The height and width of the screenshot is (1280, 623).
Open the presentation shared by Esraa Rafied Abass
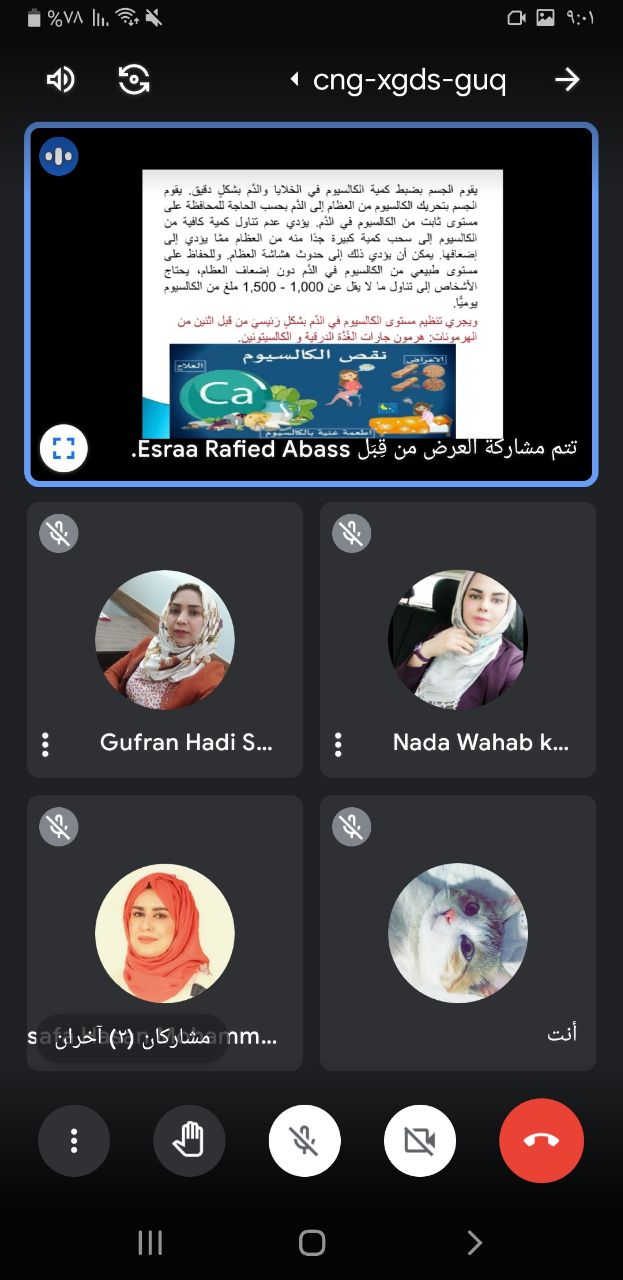(320, 300)
